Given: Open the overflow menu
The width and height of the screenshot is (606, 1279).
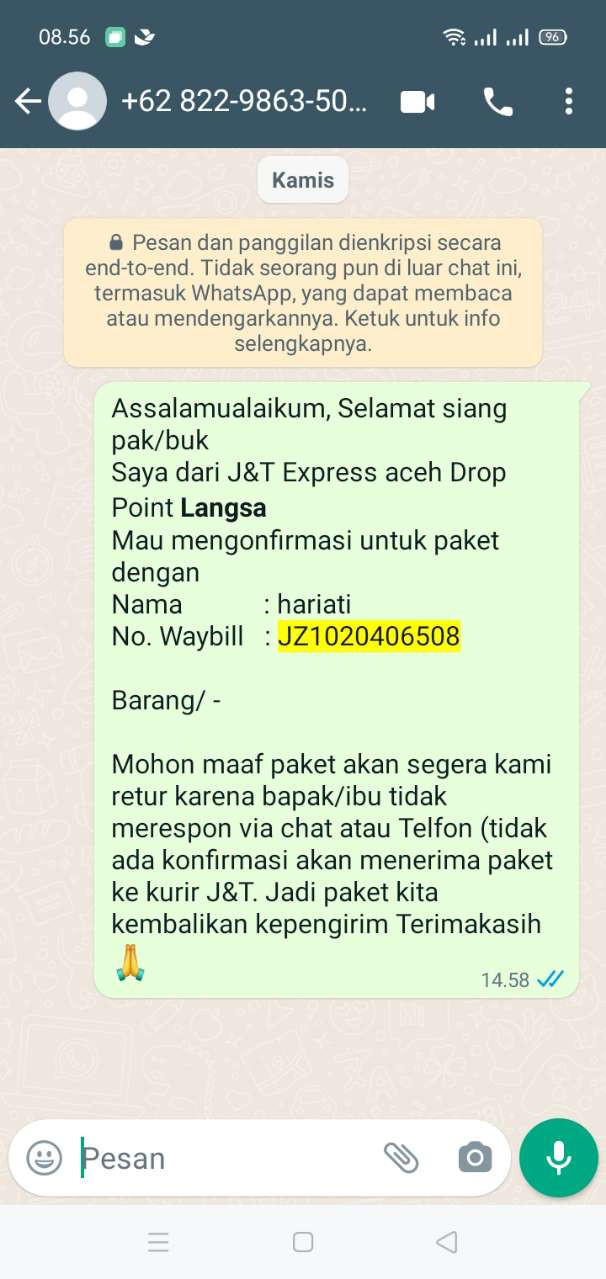Looking at the screenshot, I should (568, 101).
